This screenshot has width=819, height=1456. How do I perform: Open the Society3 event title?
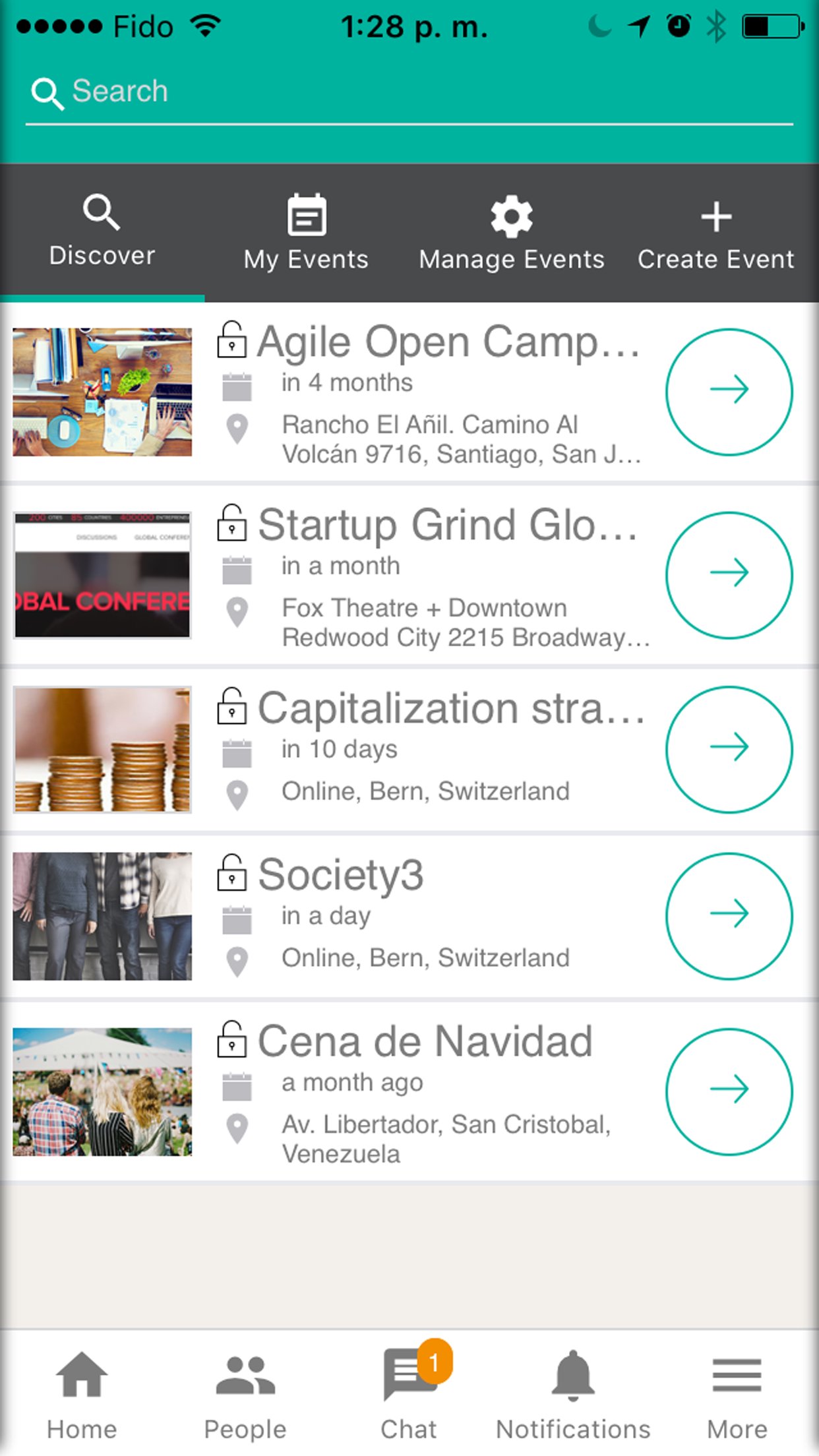[340, 875]
